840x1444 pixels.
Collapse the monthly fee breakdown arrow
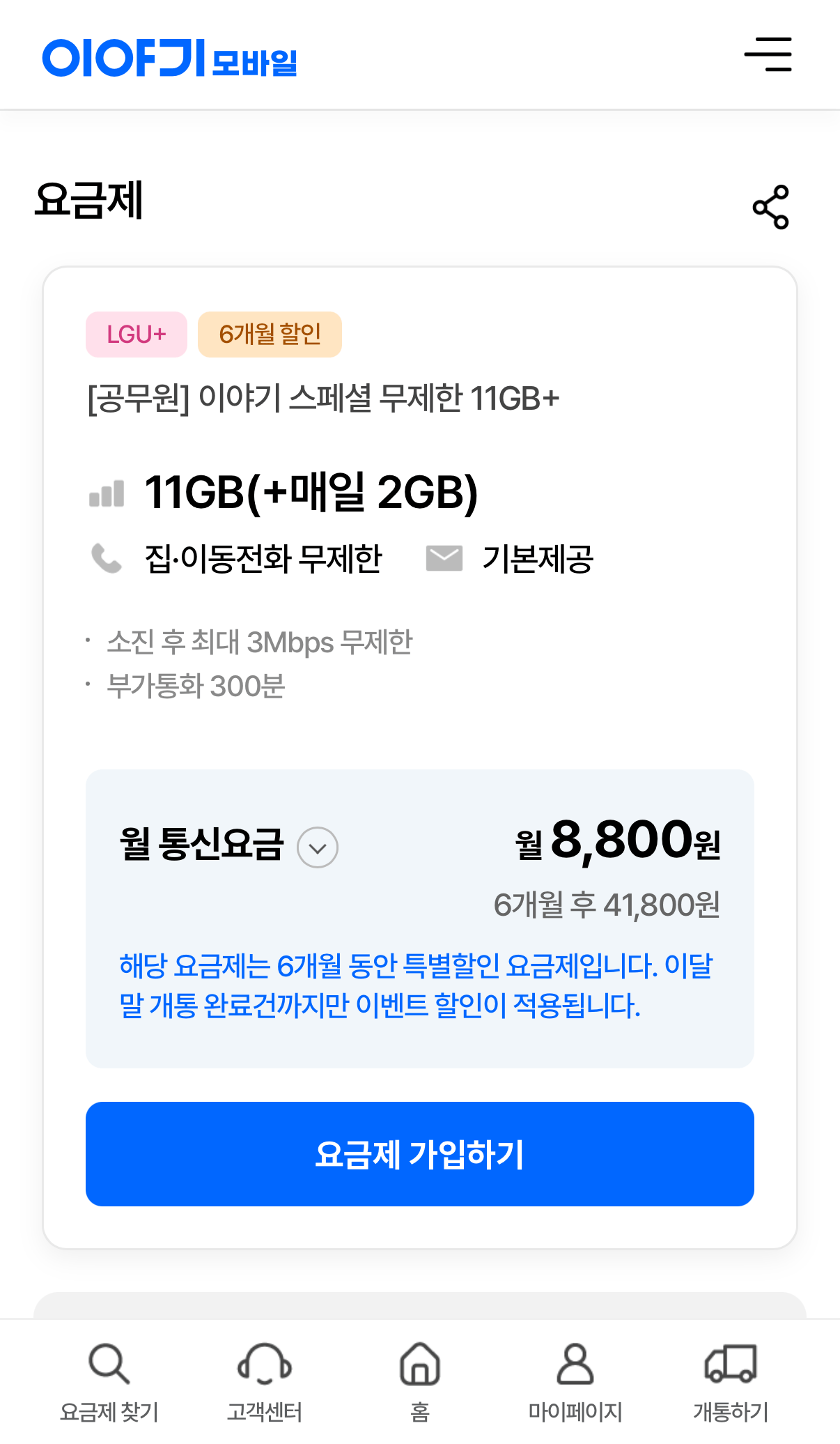pyautogui.click(x=318, y=847)
